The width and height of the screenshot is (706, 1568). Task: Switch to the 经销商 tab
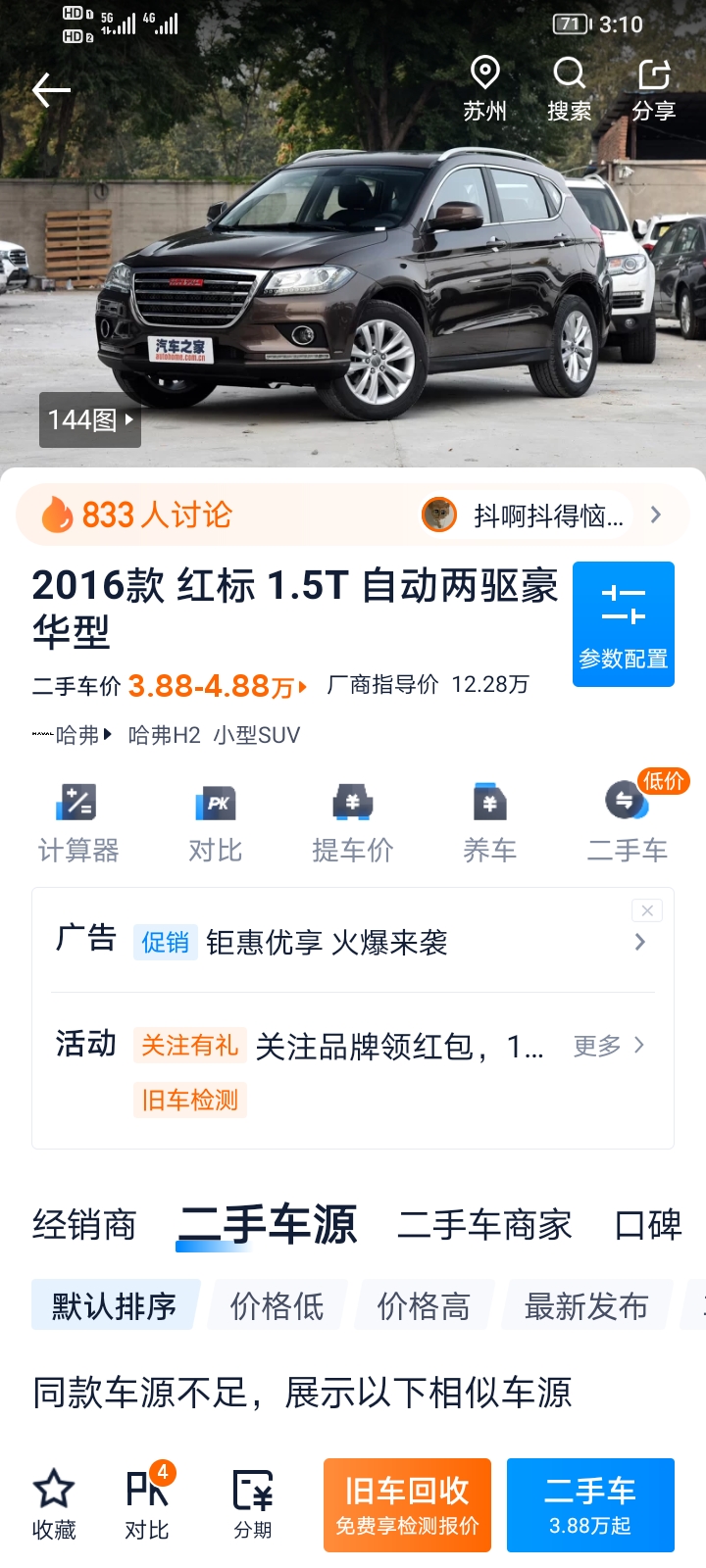(x=84, y=1225)
